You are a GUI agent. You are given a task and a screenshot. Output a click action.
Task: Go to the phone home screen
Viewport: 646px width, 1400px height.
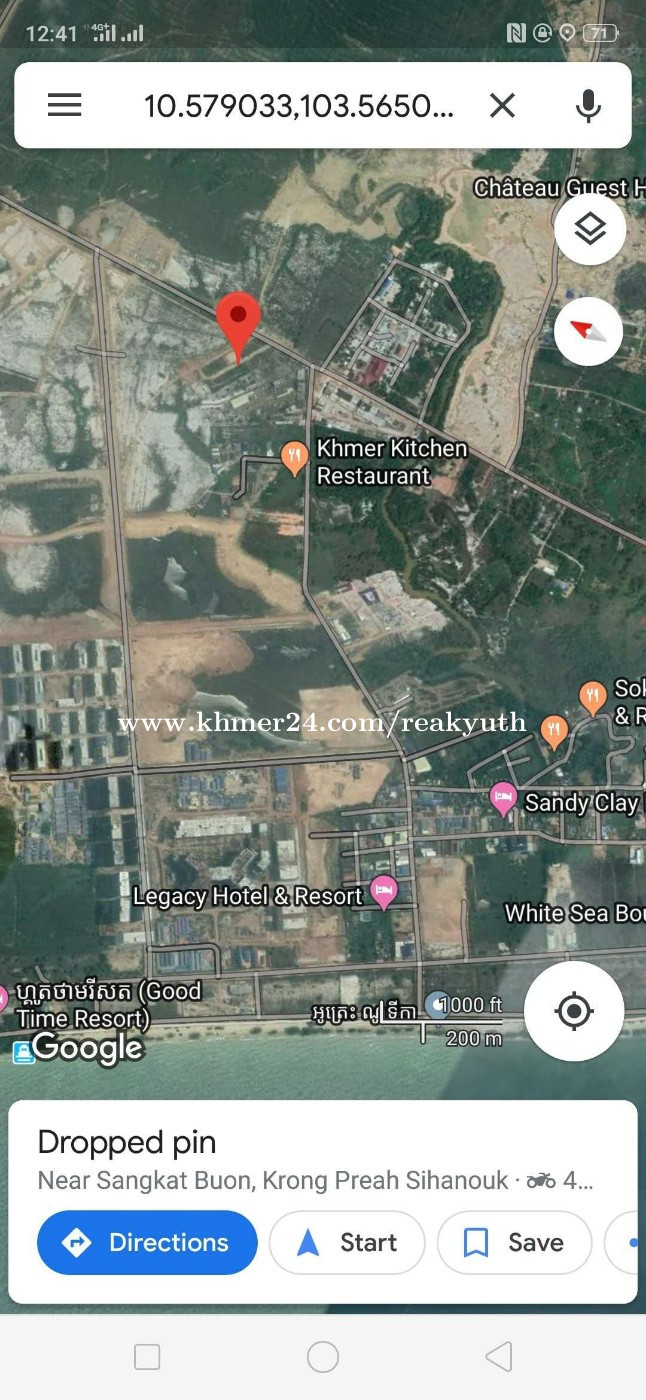point(323,1357)
